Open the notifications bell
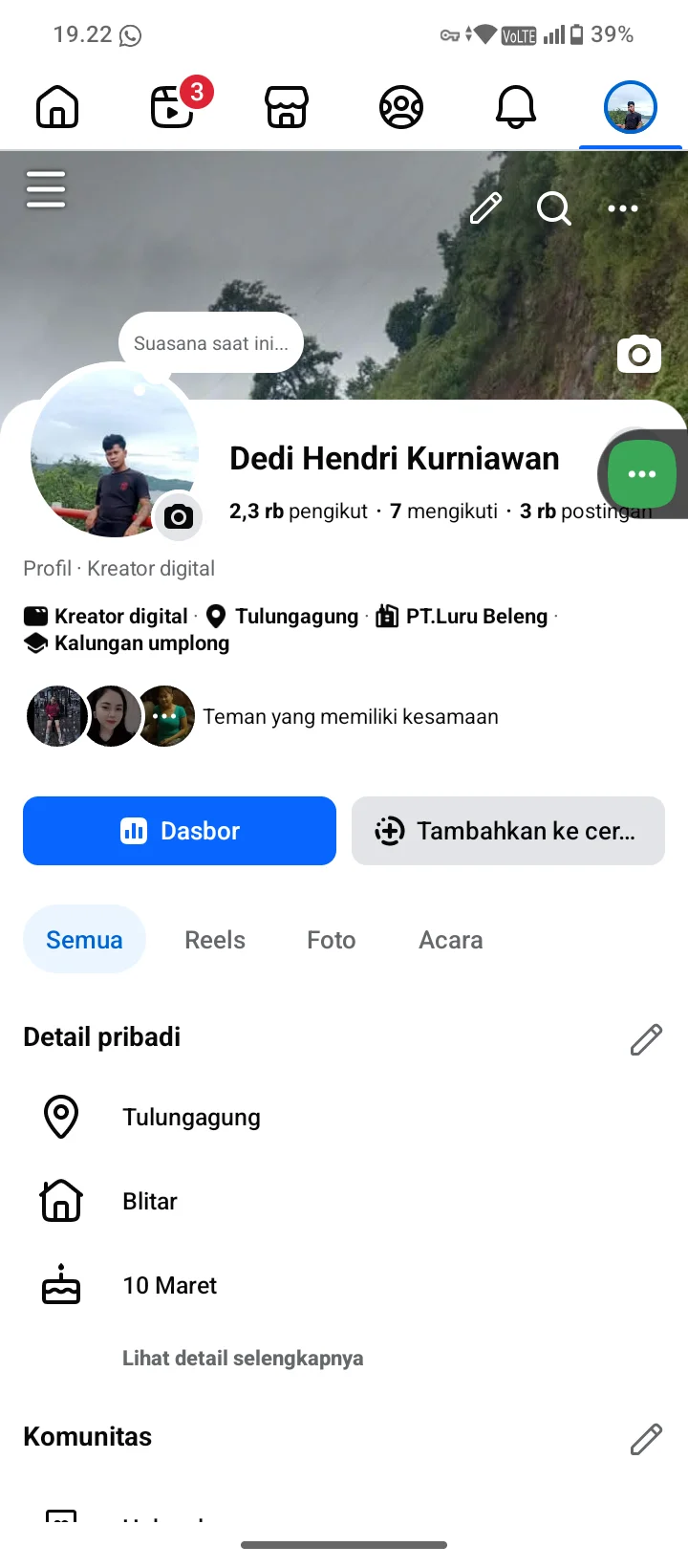688x1568 pixels. (516, 106)
